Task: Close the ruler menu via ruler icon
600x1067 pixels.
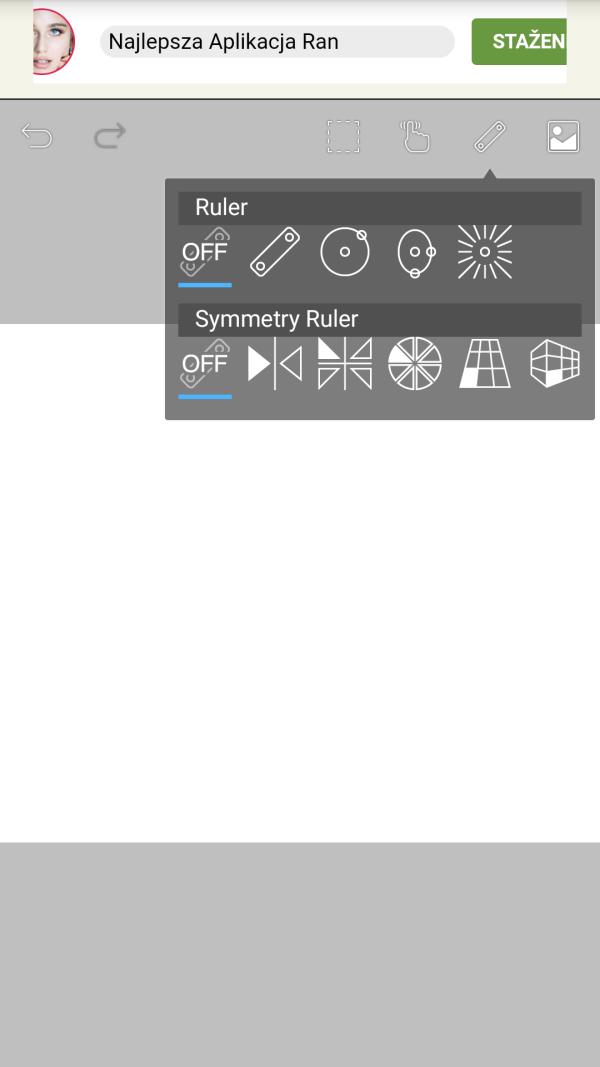Action: coord(490,136)
